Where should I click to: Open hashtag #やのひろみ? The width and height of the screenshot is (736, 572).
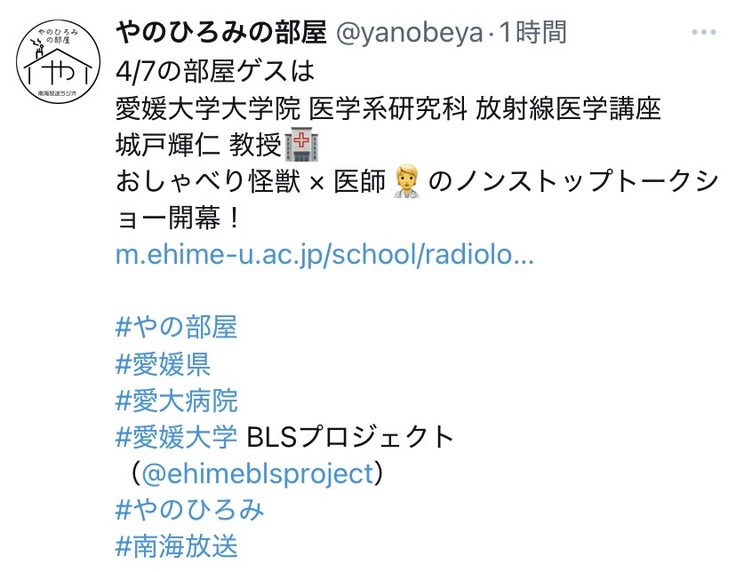(190, 510)
